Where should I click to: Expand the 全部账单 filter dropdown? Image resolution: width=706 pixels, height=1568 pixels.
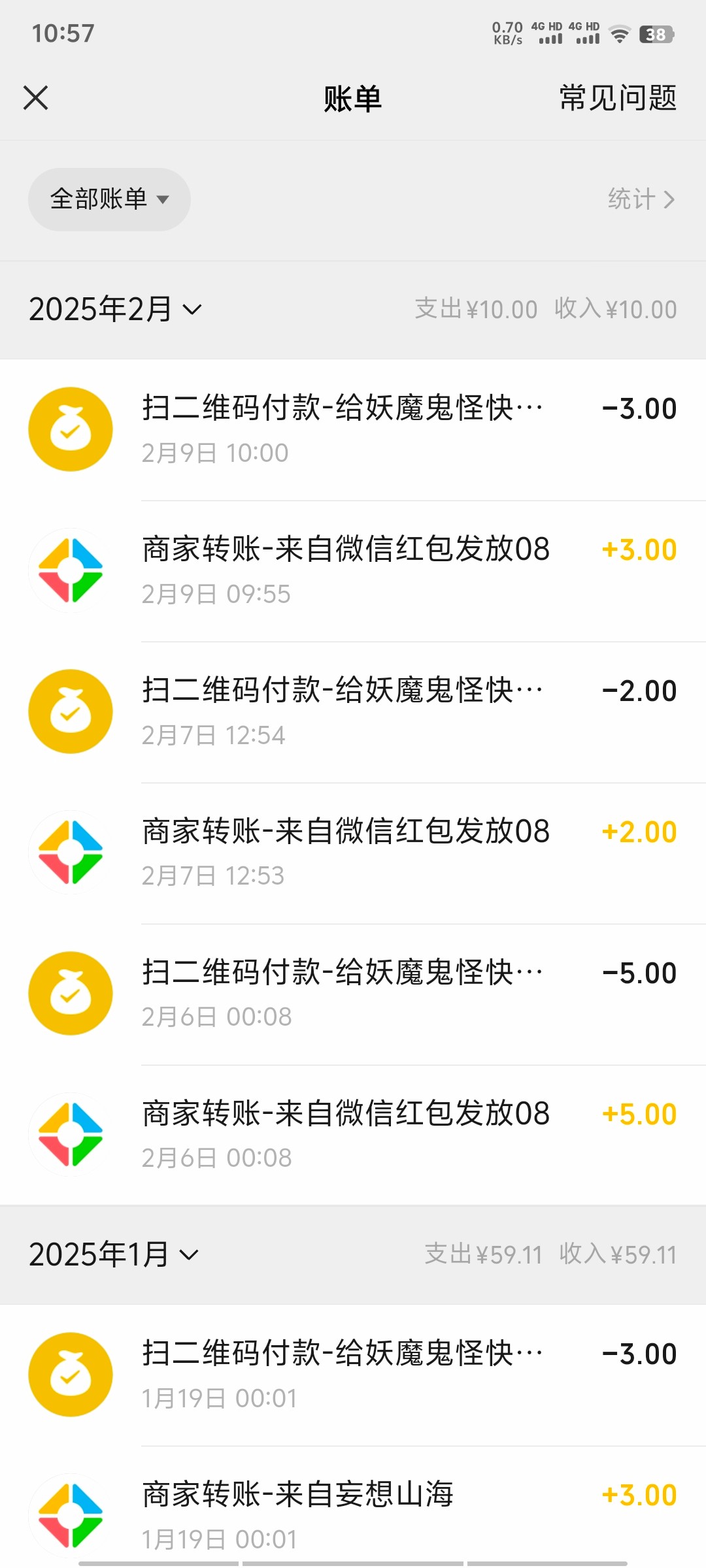109,199
